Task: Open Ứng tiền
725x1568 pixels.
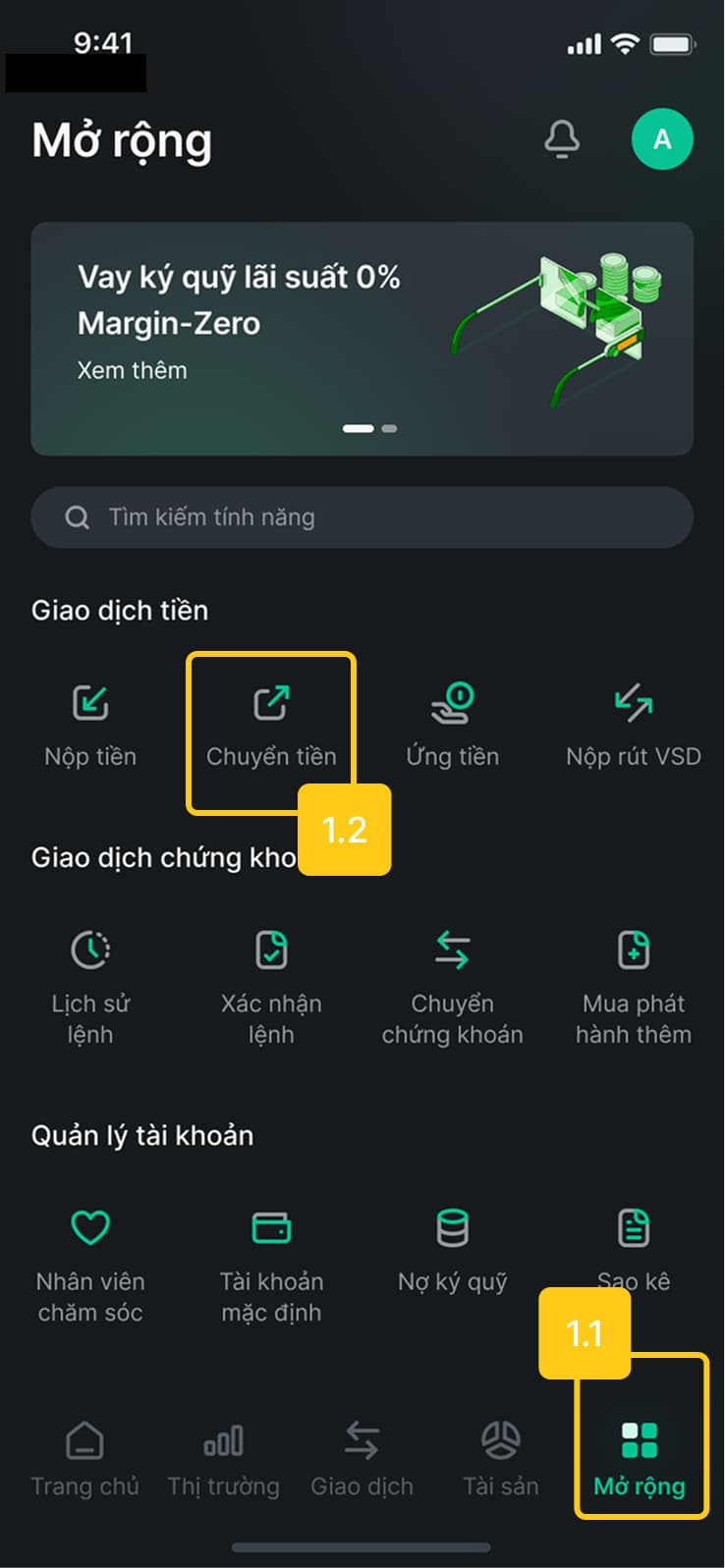Action: pos(452,725)
